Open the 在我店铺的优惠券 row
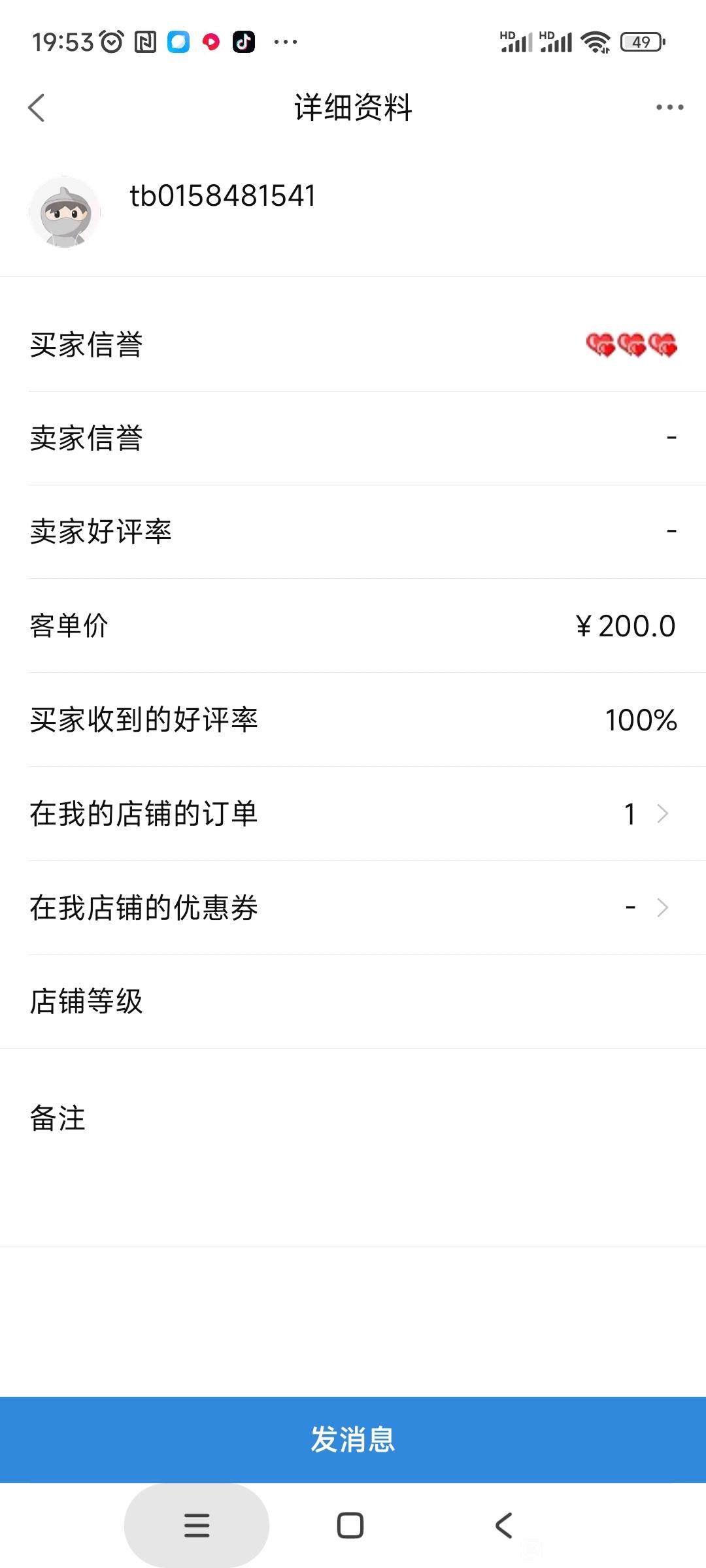Viewport: 706px width, 1568px height. [x=353, y=908]
